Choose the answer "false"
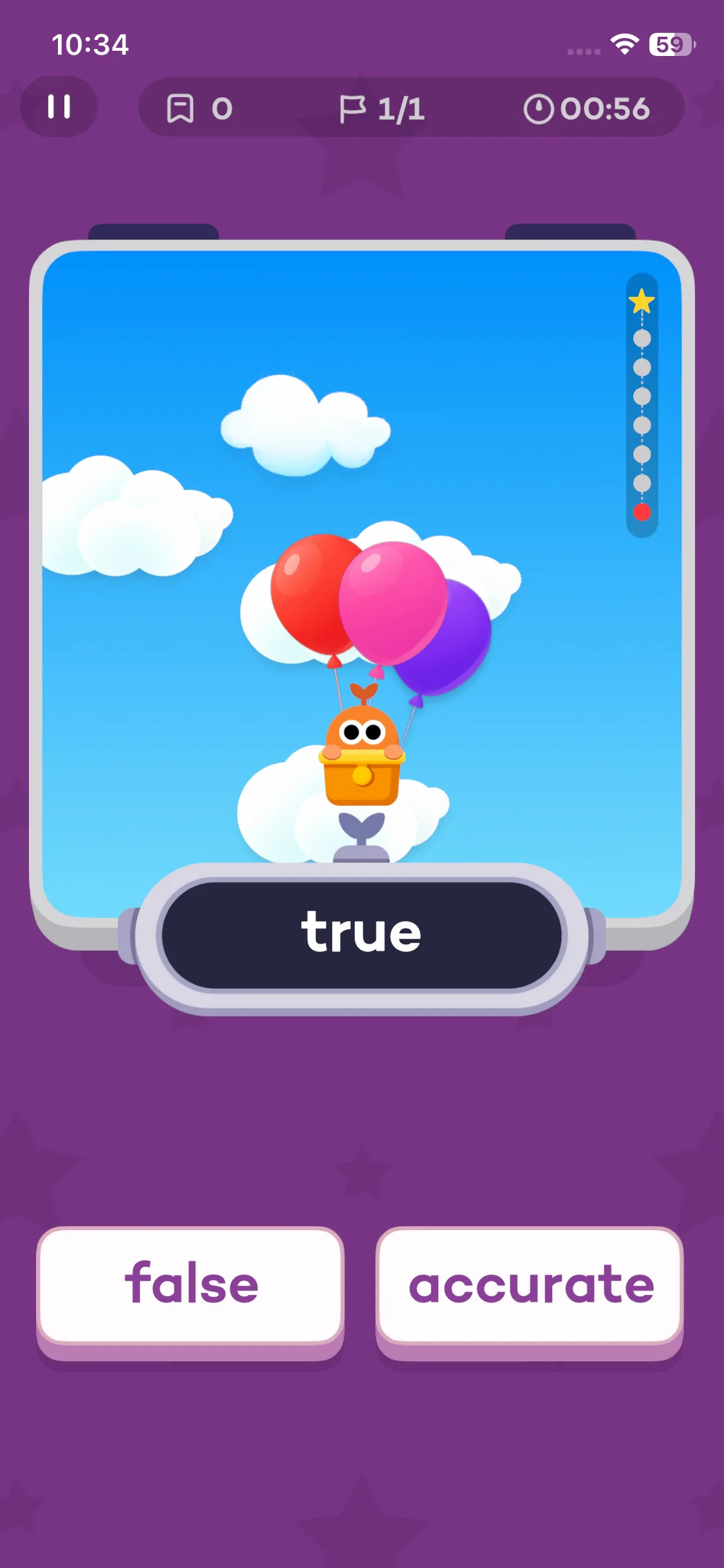This screenshot has width=724, height=1568. 190,1293
